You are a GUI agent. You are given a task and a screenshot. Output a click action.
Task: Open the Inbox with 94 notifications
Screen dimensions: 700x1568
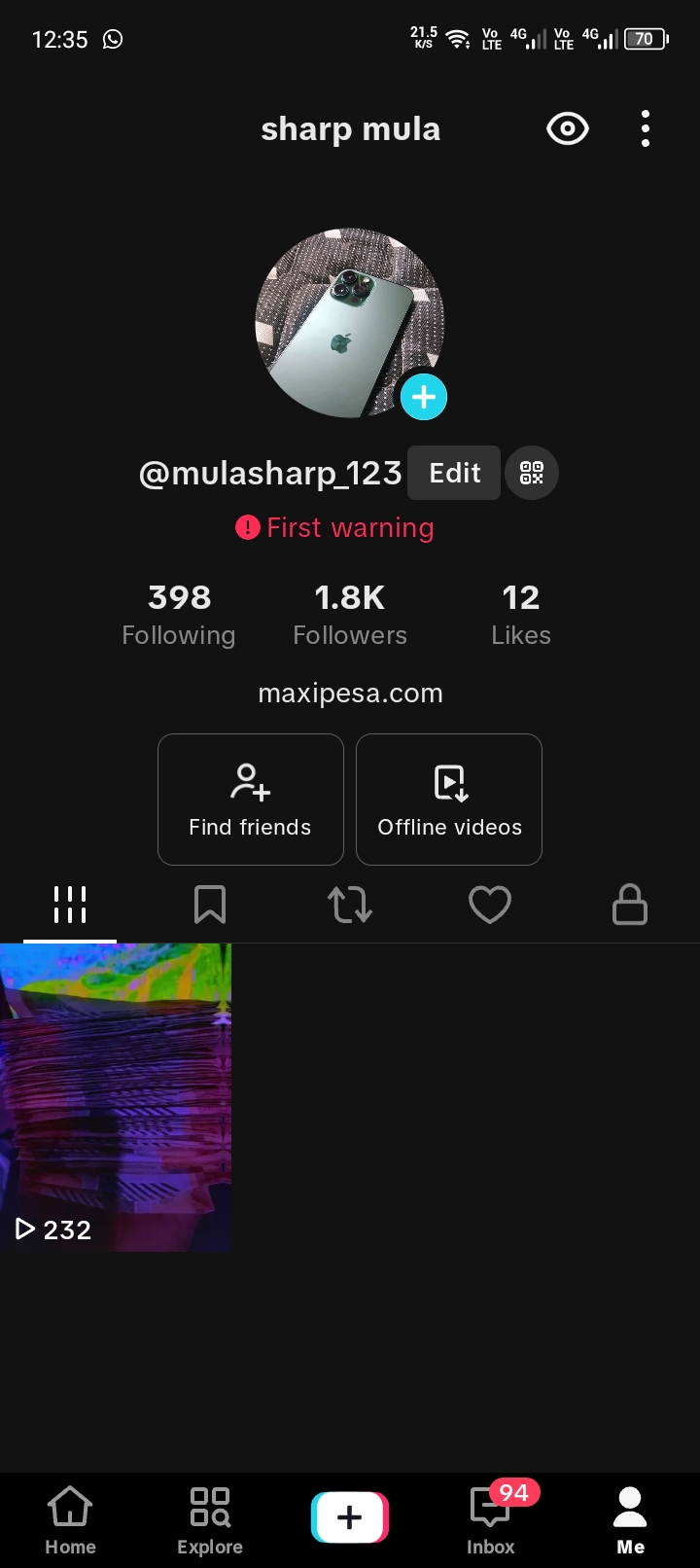490,1519
